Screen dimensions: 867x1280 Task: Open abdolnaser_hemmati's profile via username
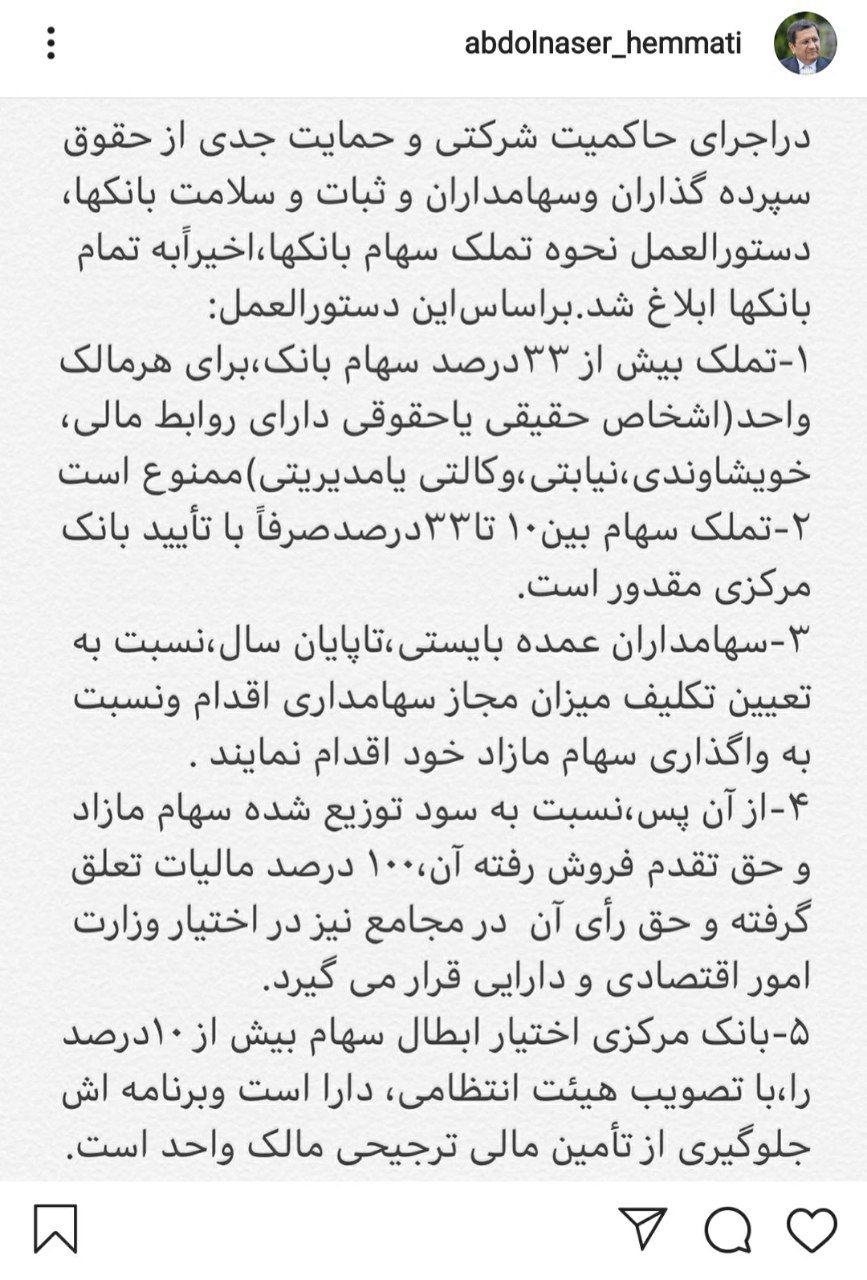[603, 45]
